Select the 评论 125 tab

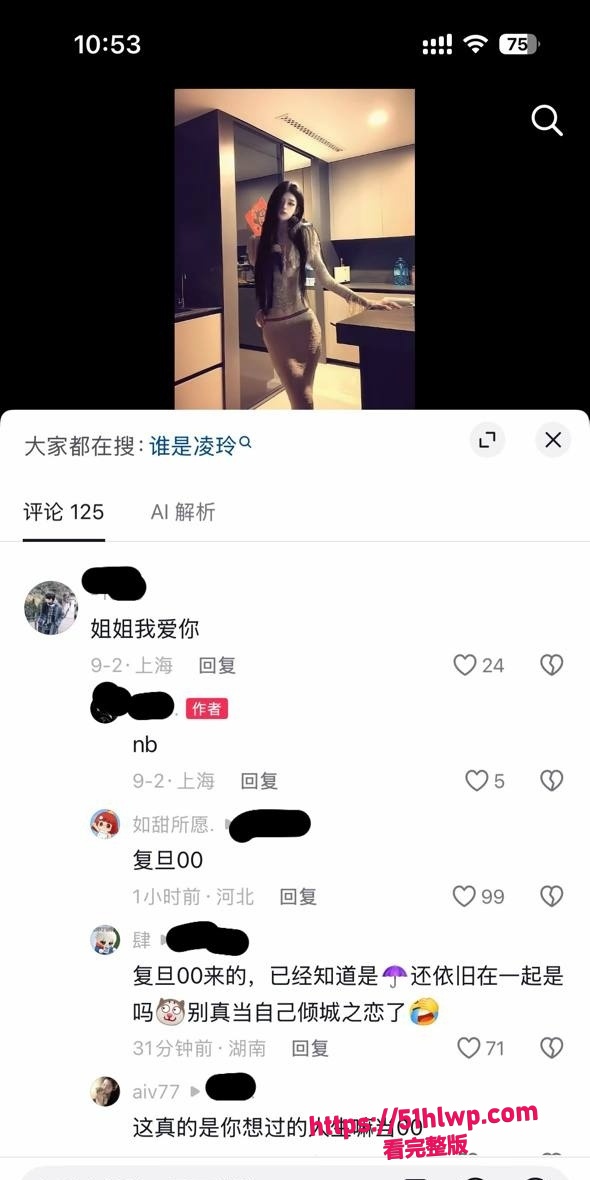point(63,512)
